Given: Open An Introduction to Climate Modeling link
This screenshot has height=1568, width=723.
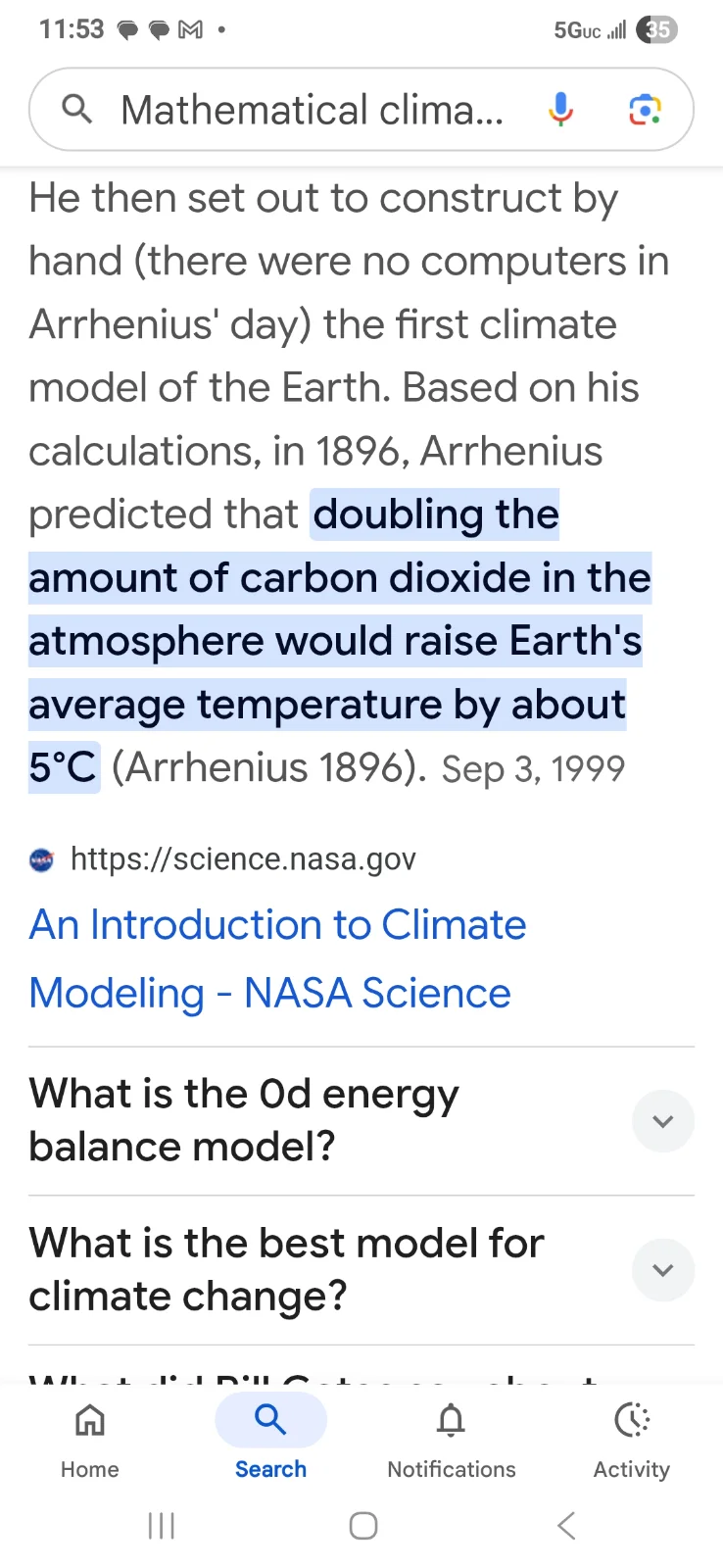Looking at the screenshot, I should pyautogui.click(x=277, y=958).
